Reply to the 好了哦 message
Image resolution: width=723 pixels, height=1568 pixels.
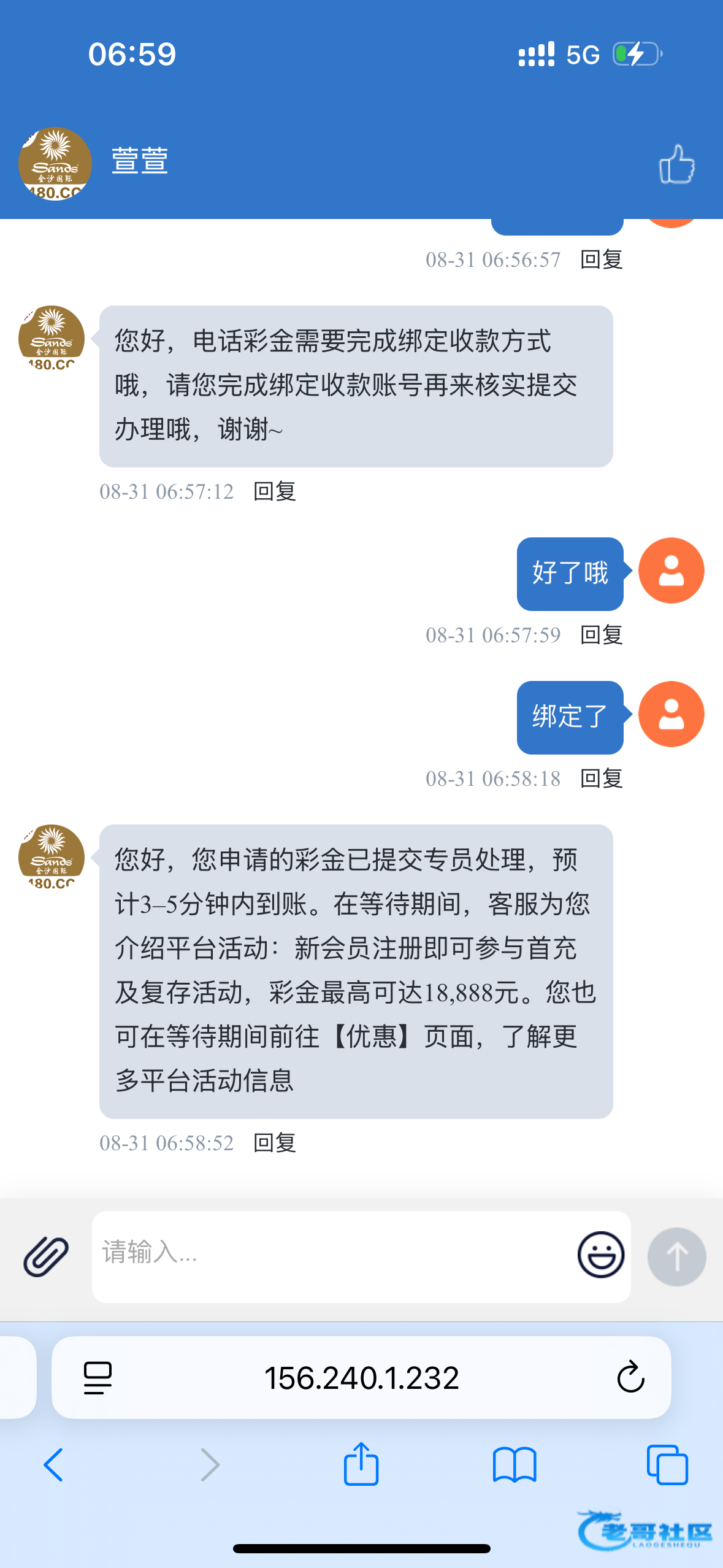[x=602, y=635]
